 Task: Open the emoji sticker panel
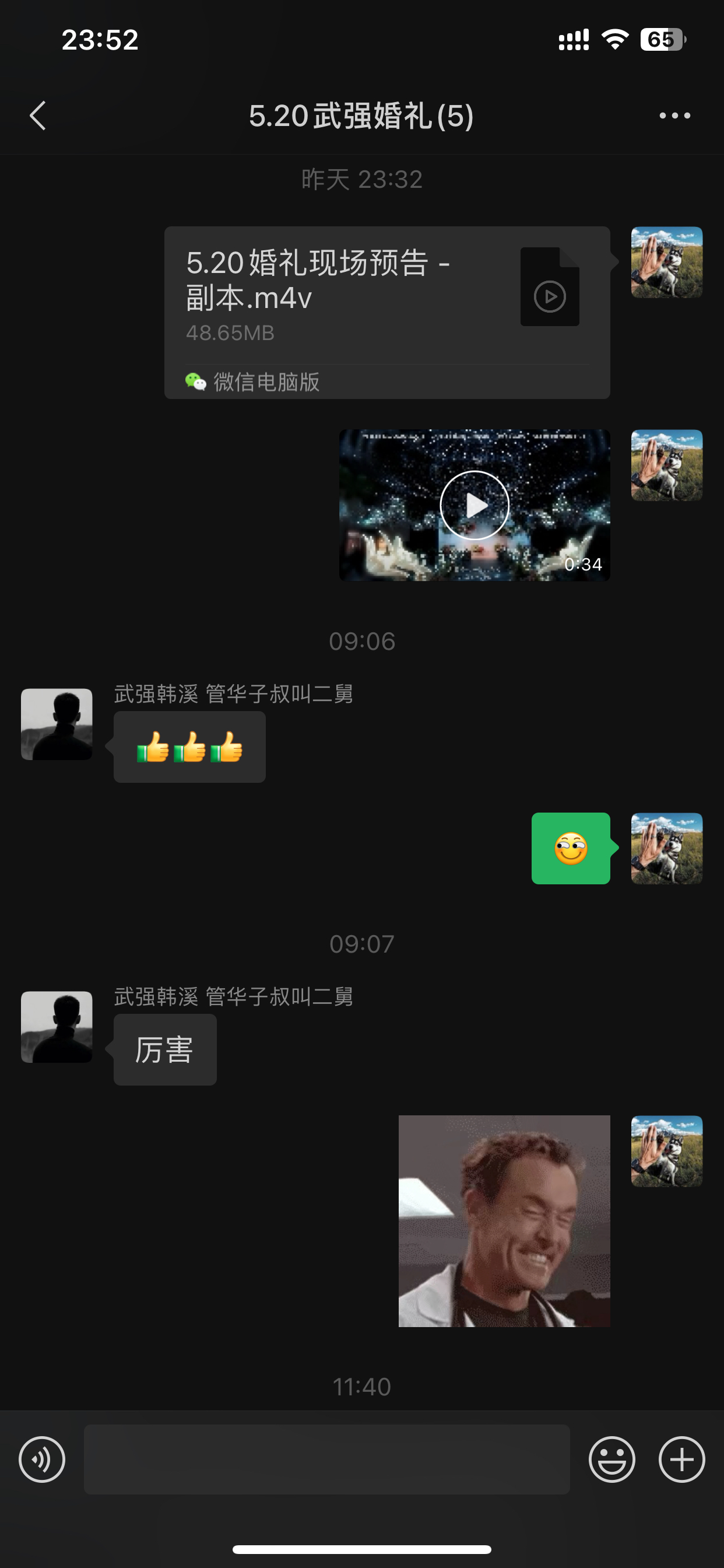[x=612, y=1459]
